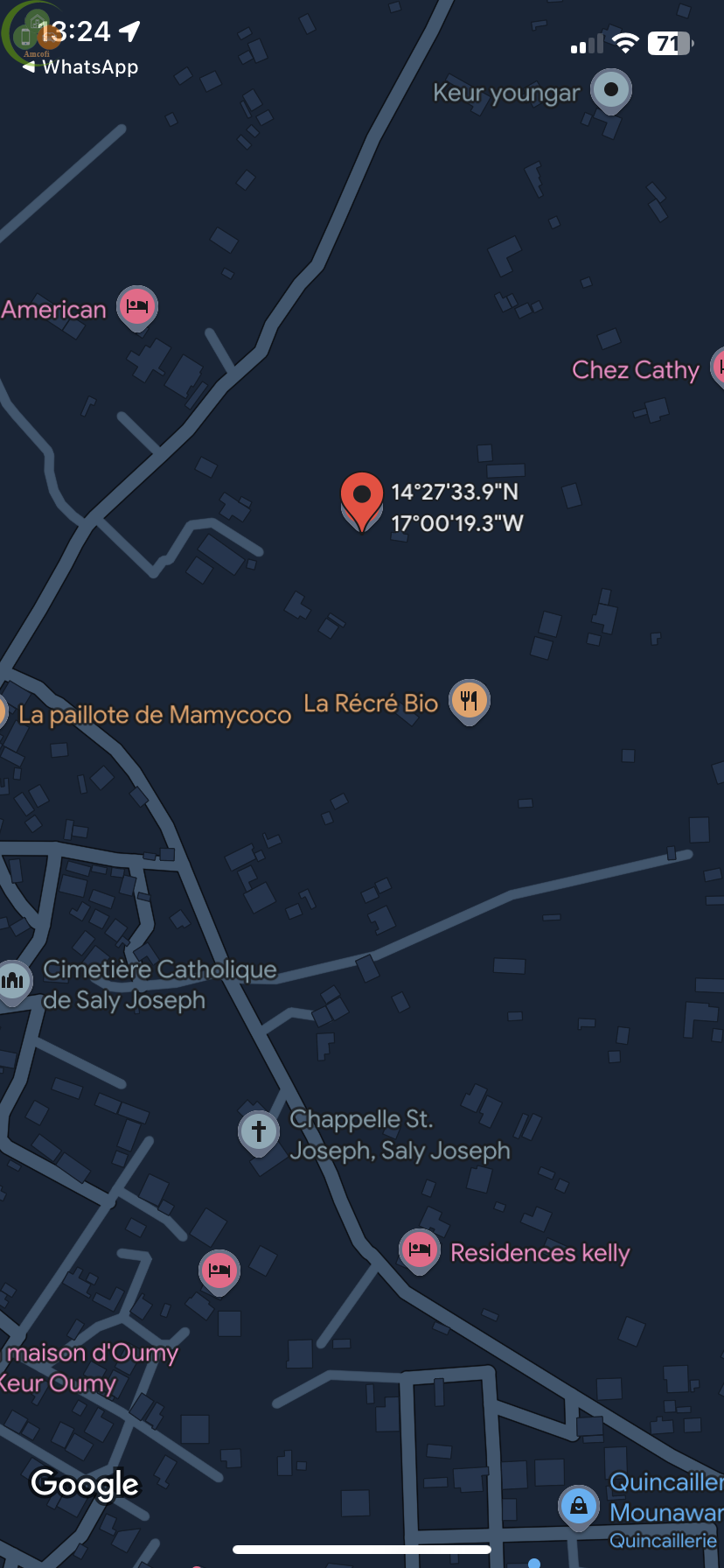Return to WhatsApp via back link
This screenshot has width=724, height=1568.
coord(80,67)
